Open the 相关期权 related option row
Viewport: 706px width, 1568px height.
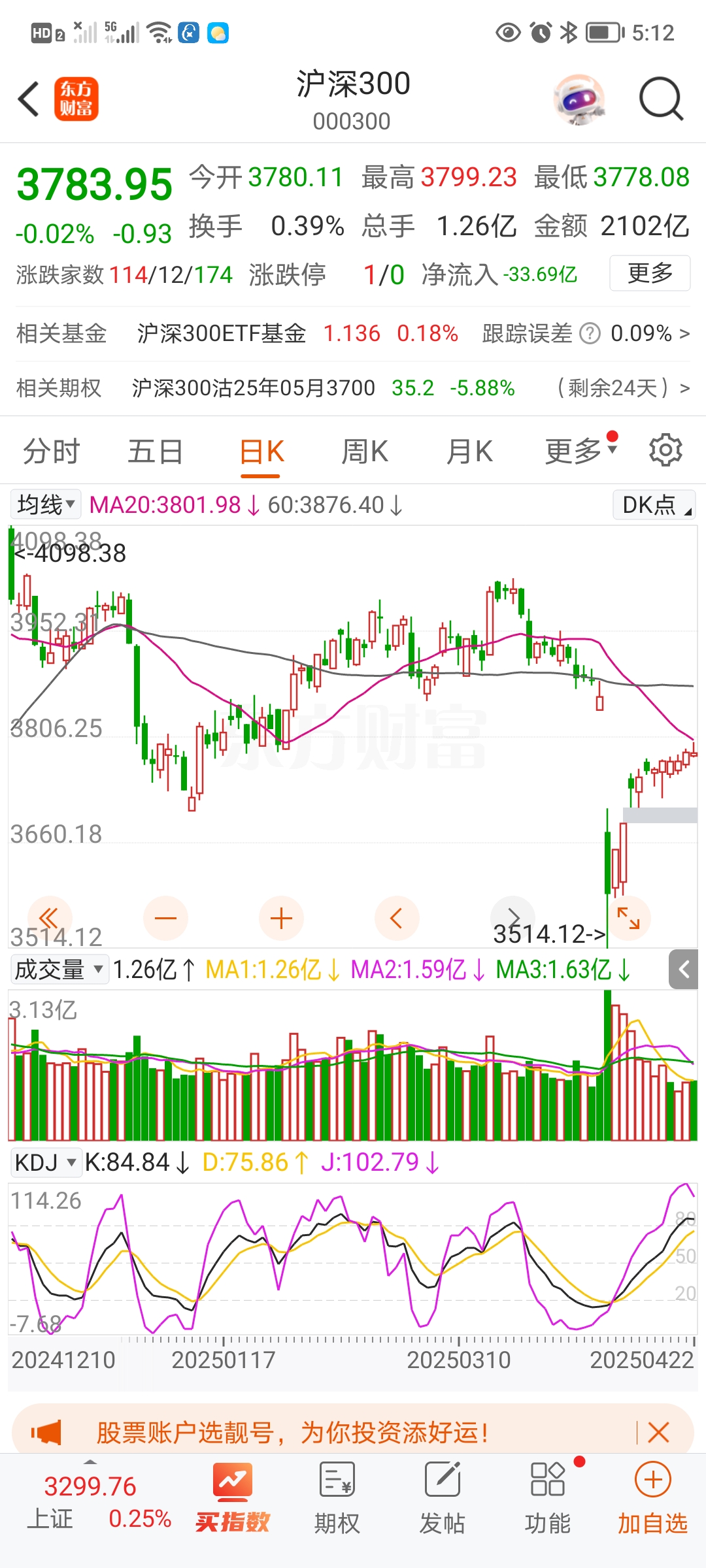click(x=353, y=388)
